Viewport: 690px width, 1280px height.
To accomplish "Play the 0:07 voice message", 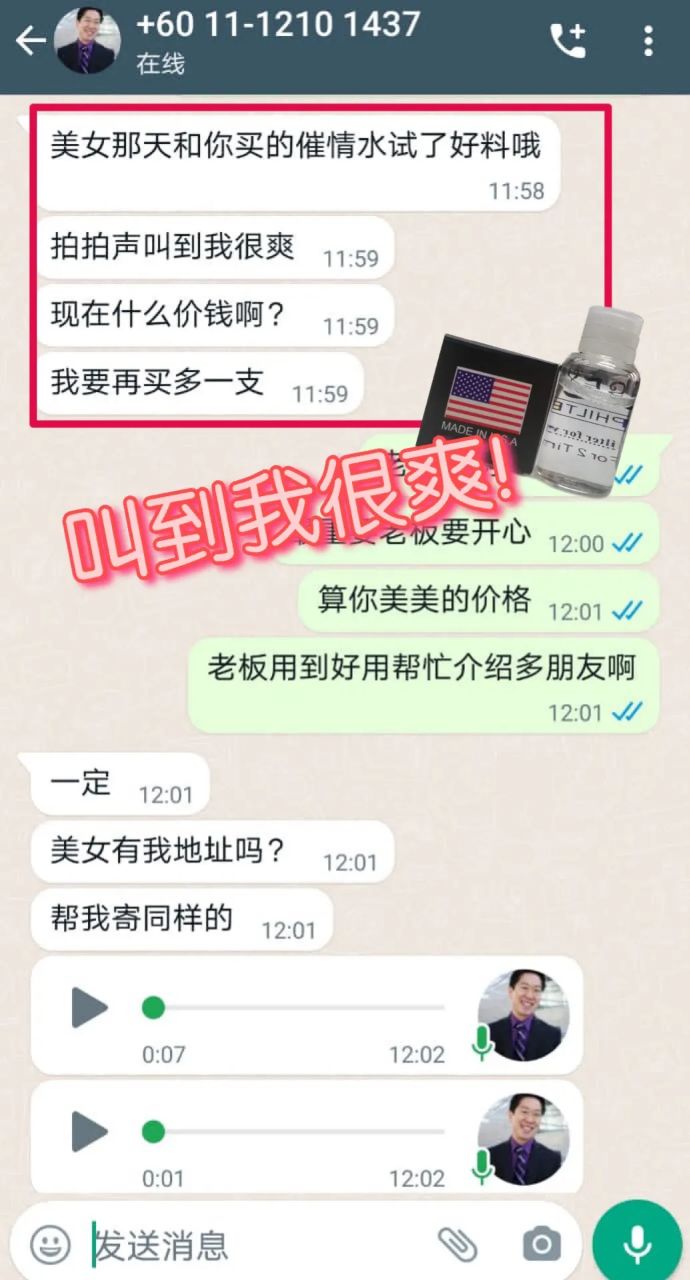I will 90,1008.
